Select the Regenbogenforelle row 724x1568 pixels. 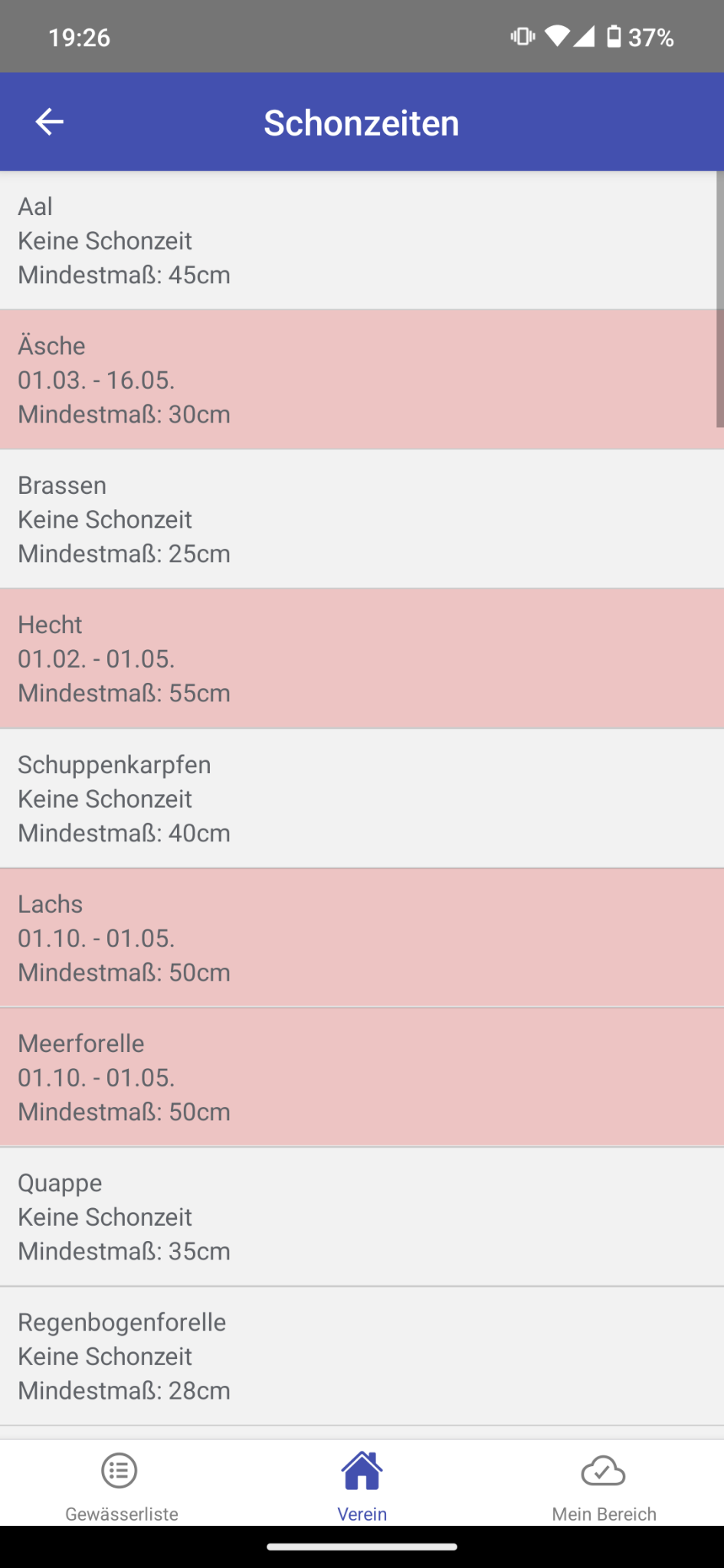(362, 1356)
